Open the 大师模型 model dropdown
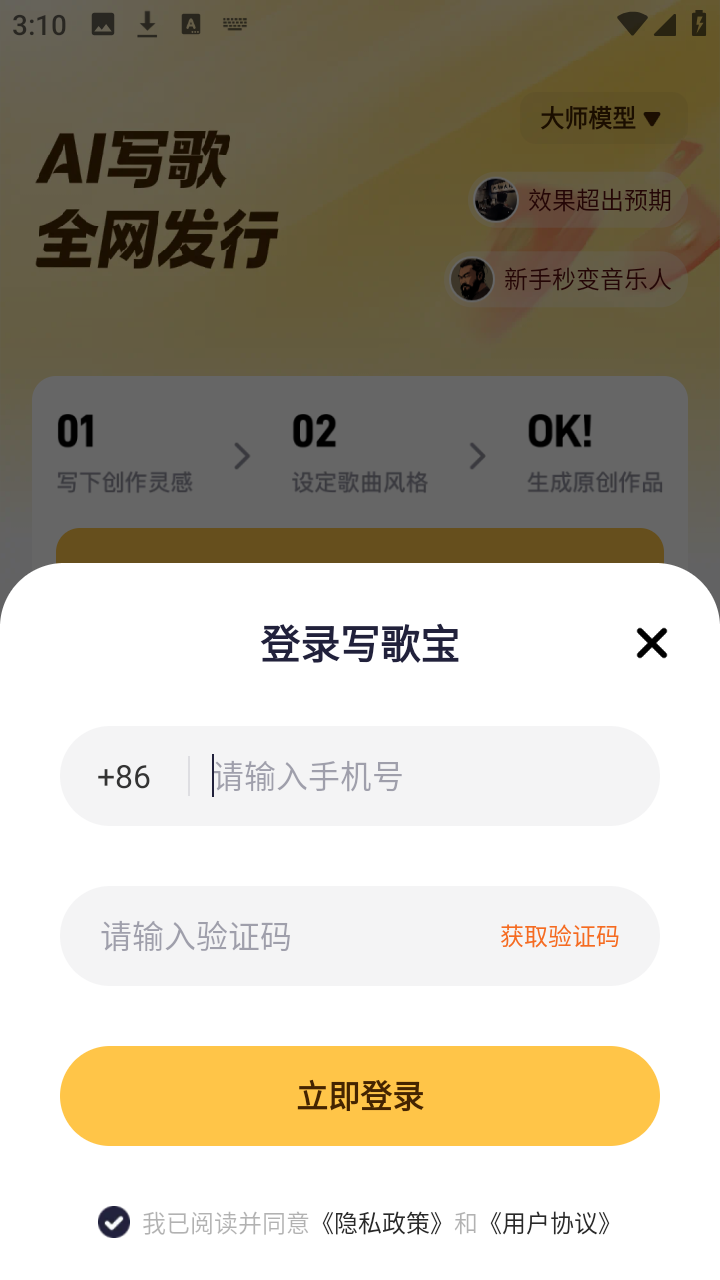 [599, 118]
